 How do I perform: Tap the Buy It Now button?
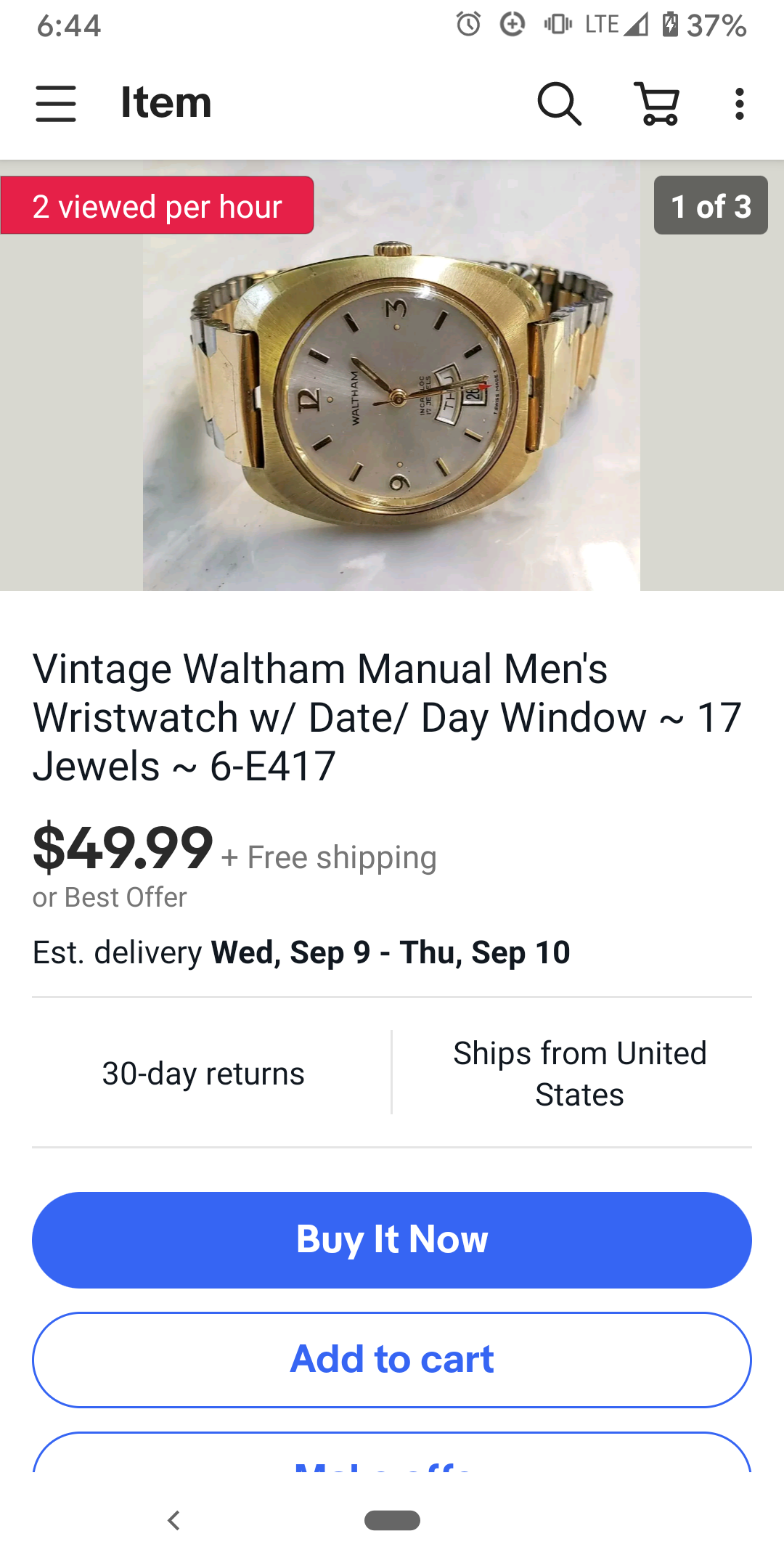392,1240
